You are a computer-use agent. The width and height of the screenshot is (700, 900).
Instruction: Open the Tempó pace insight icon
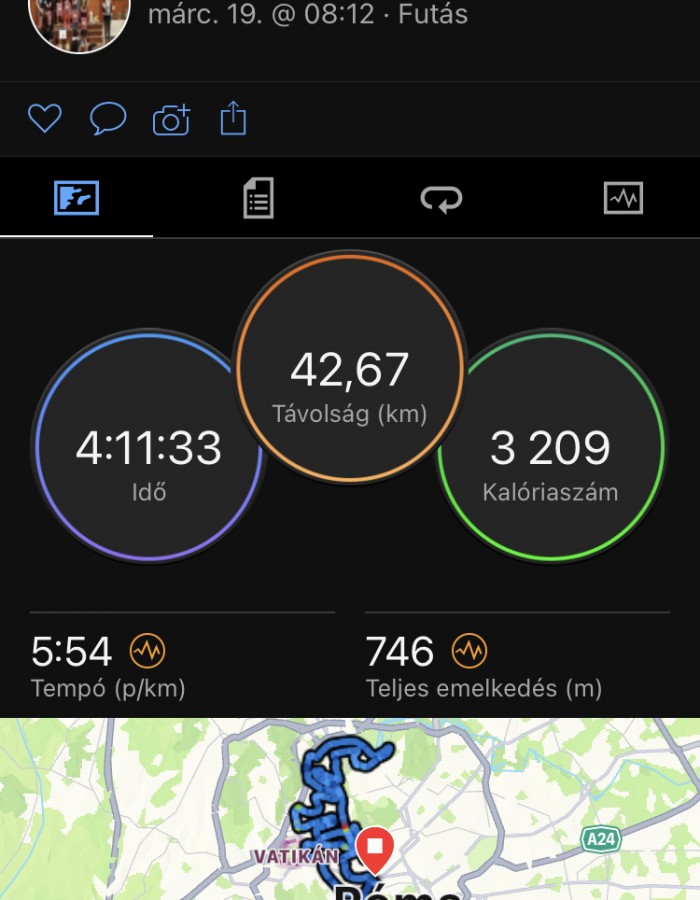148,652
